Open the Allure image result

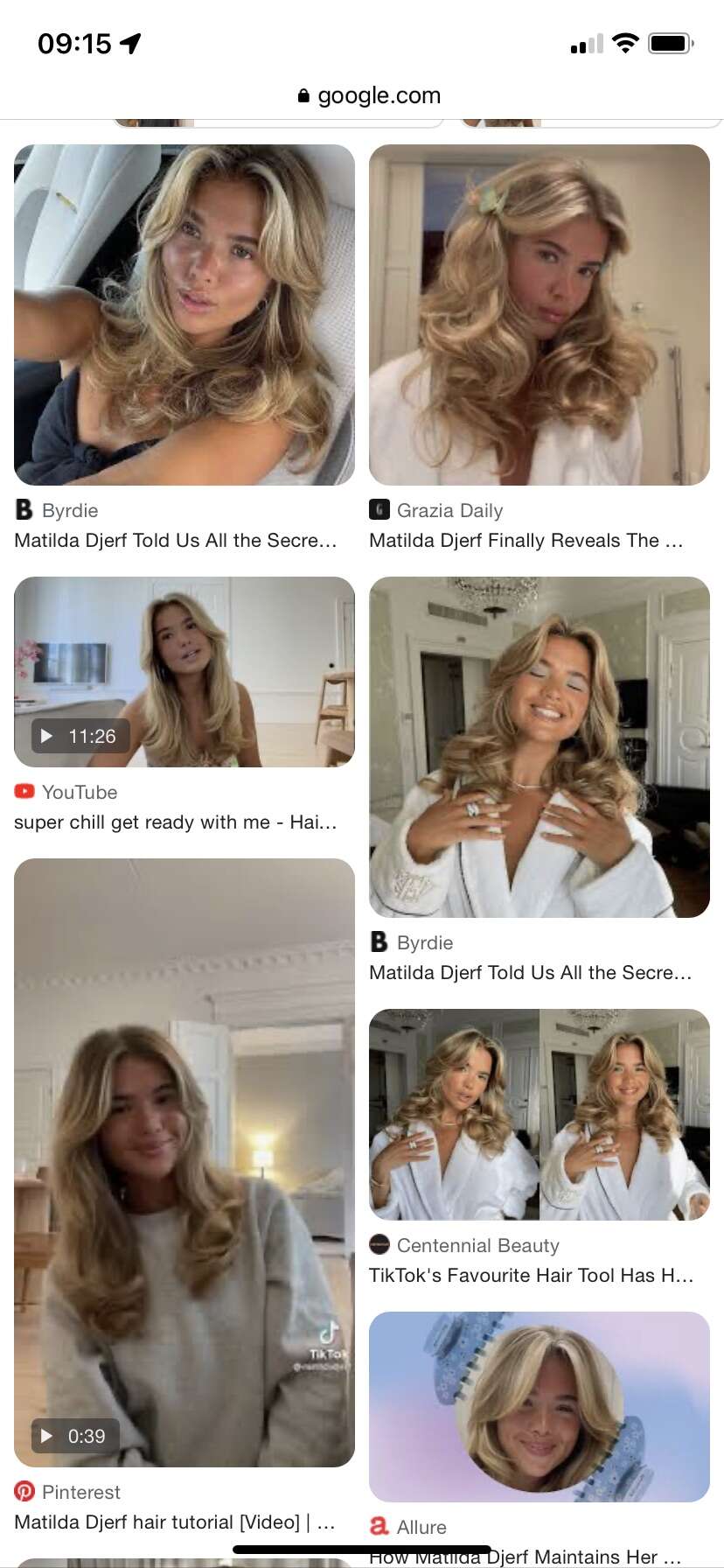click(x=540, y=1407)
